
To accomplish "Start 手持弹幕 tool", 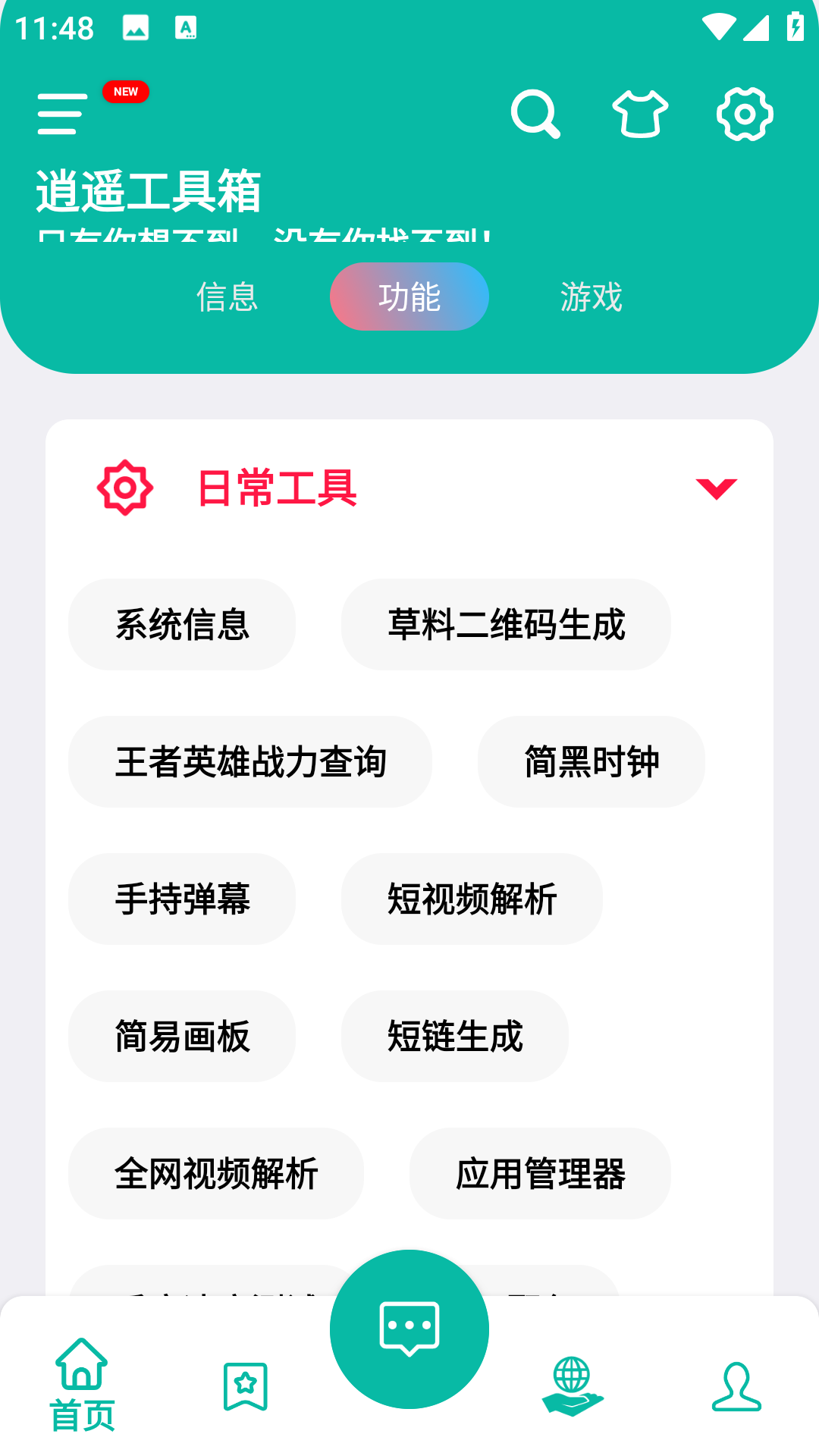I will (182, 899).
